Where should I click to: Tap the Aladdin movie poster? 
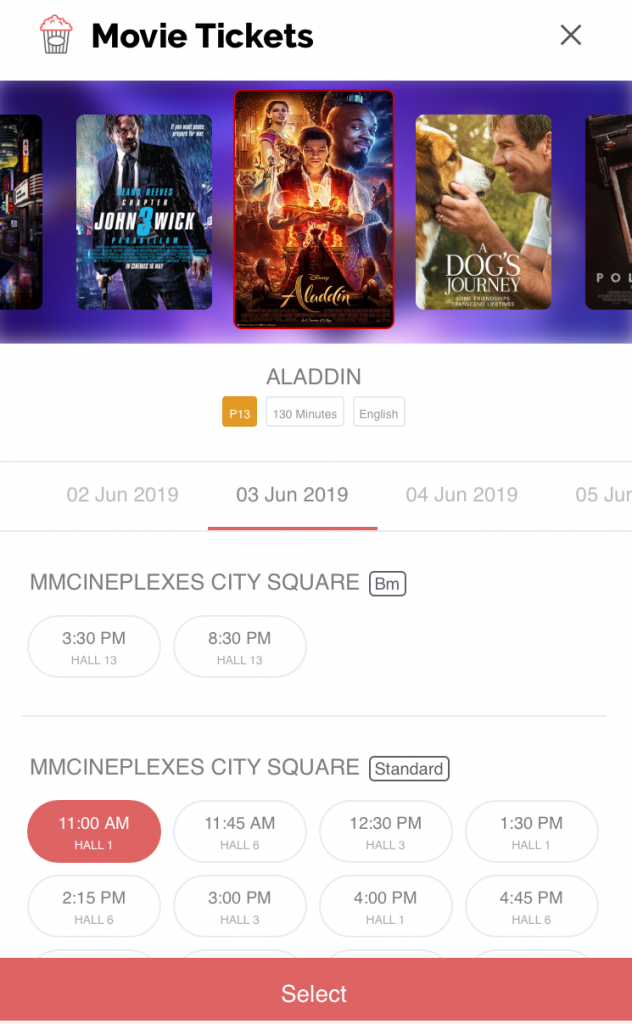(x=314, y=210)
